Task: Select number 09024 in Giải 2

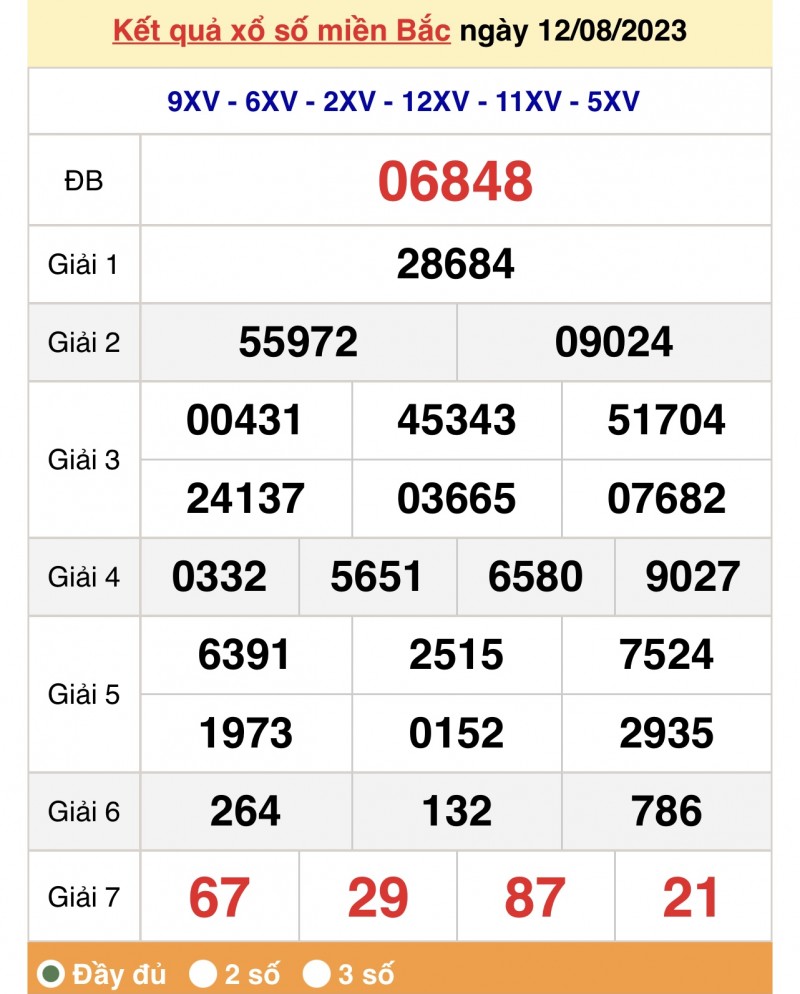Action: (614, 342)
